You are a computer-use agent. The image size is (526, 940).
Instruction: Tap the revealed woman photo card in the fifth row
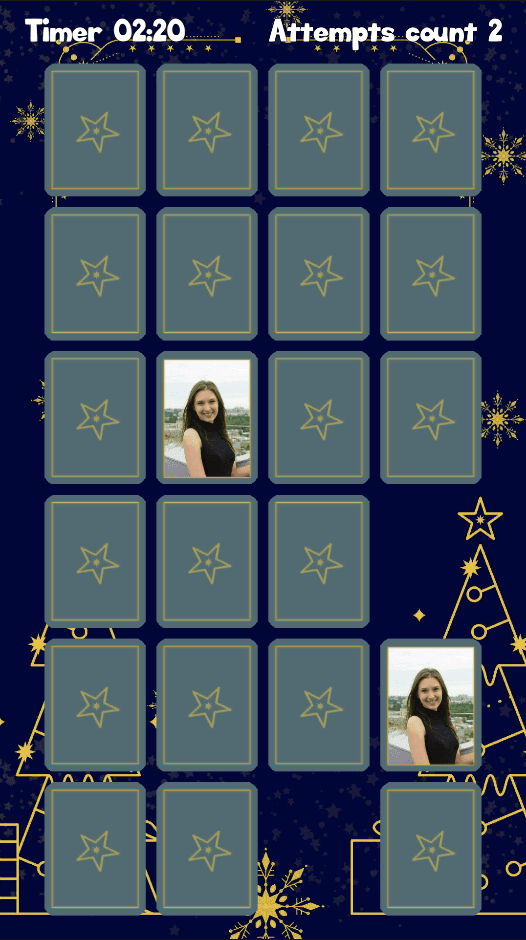point(431,705)
